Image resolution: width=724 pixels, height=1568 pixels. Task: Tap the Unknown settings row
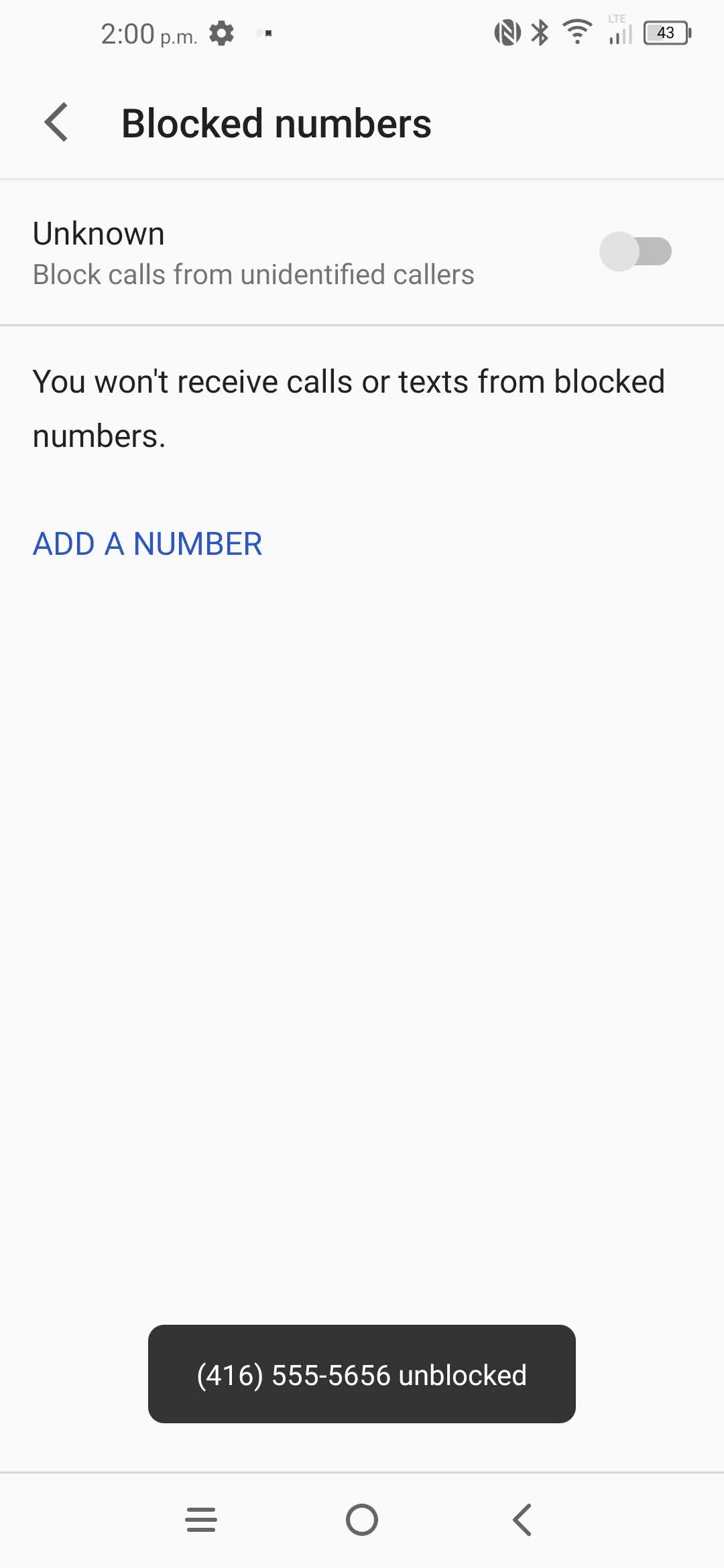268,251
